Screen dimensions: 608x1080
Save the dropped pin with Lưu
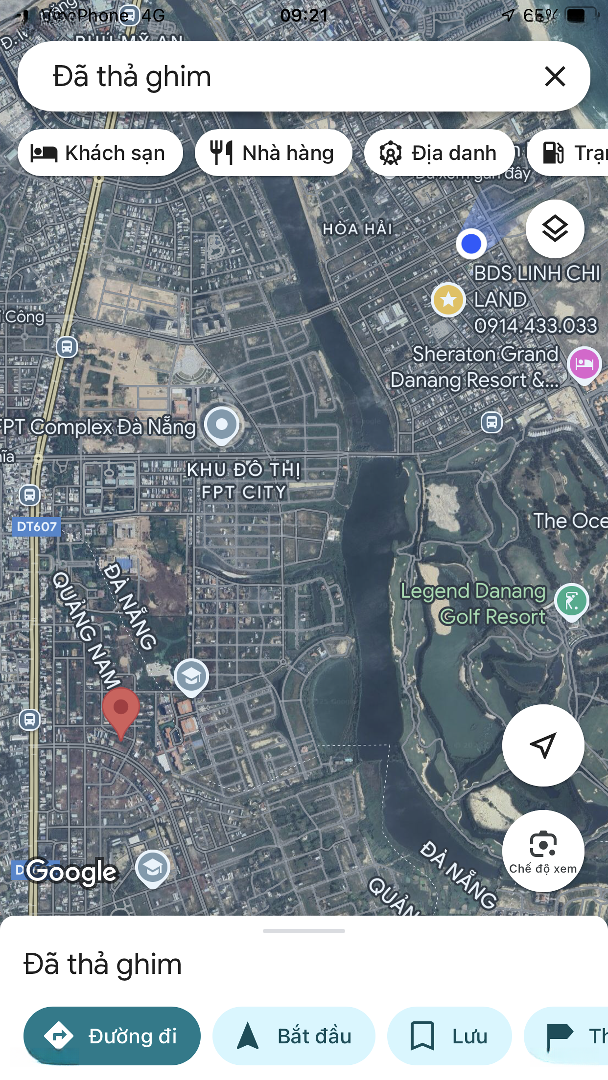pyautogui.click(x=450, y=1036)
